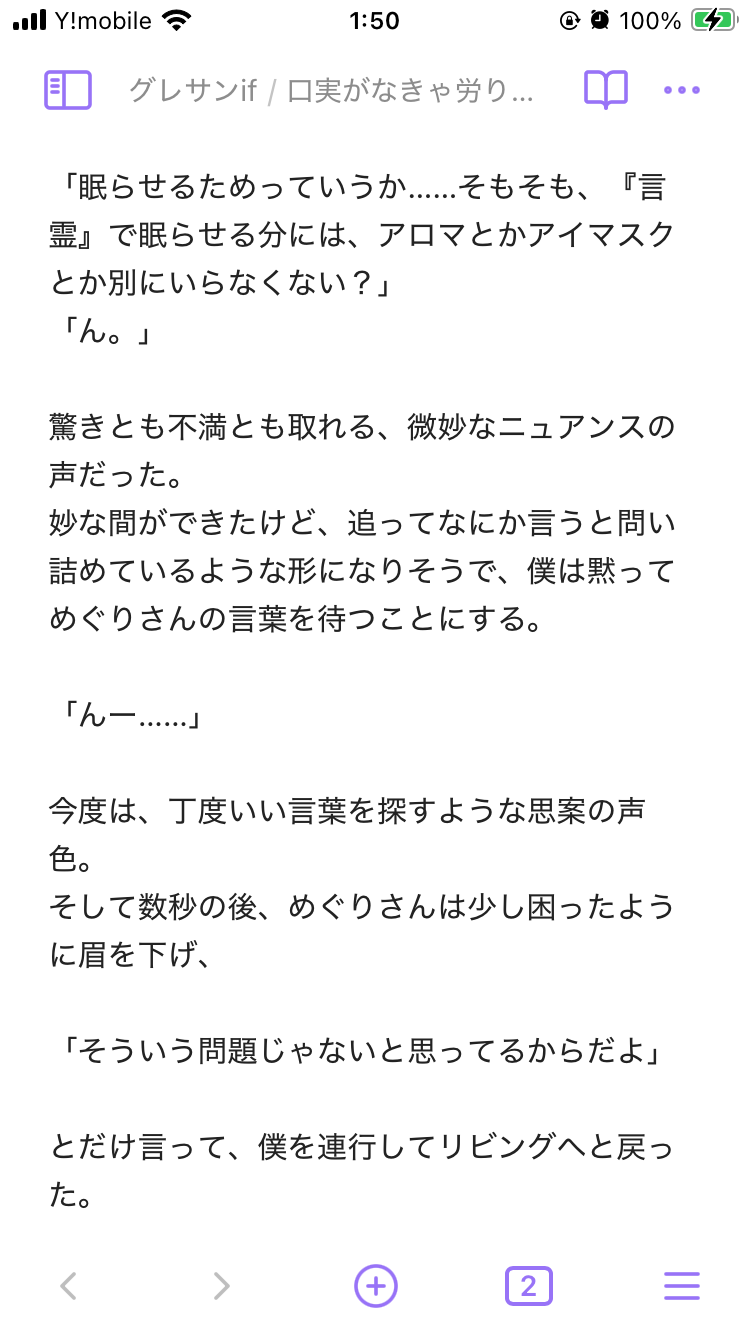Screen dimensions: 750x1334
Task: Open the グレサンif breadcrumb folder
Action: pyautogui.click(x=193, y=92)
